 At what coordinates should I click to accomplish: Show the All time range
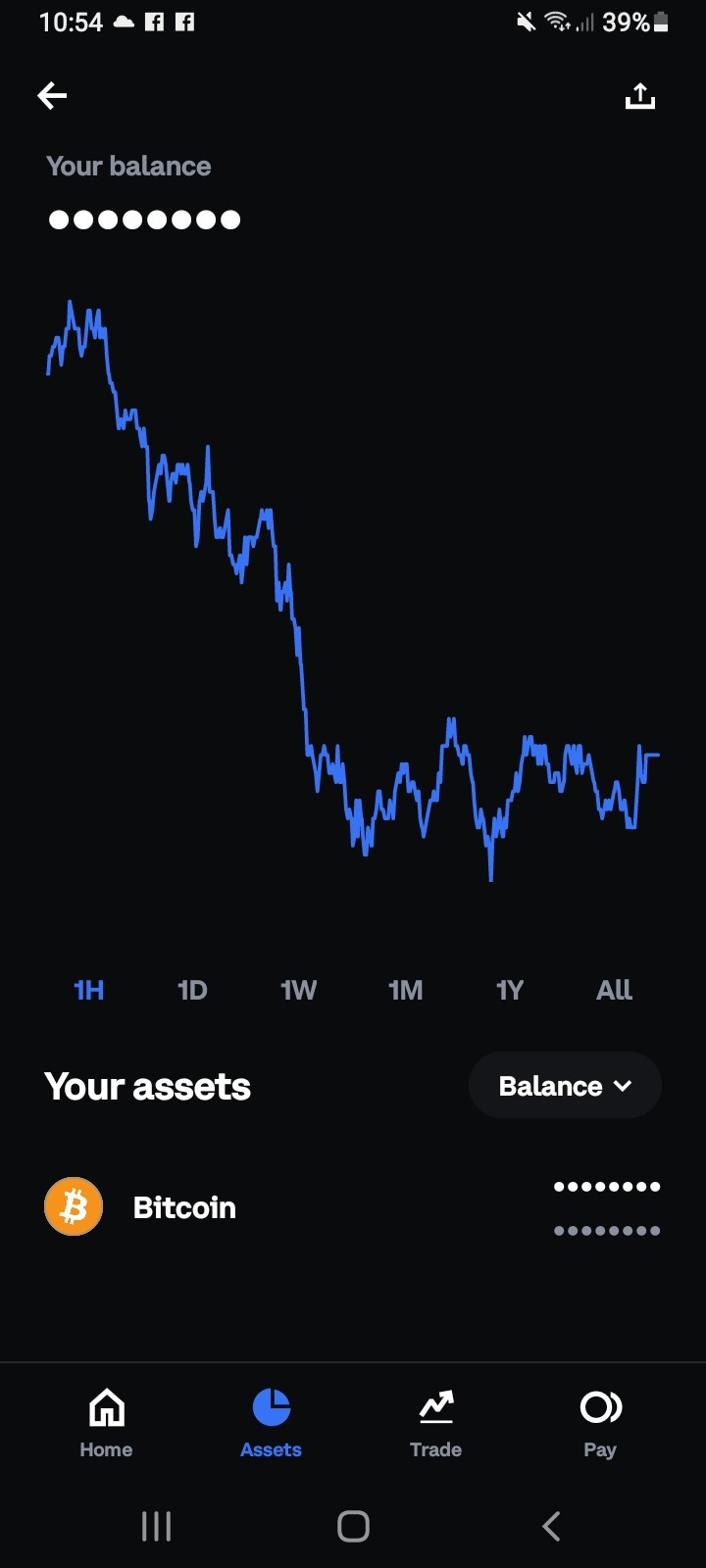[x=614, y=990]
